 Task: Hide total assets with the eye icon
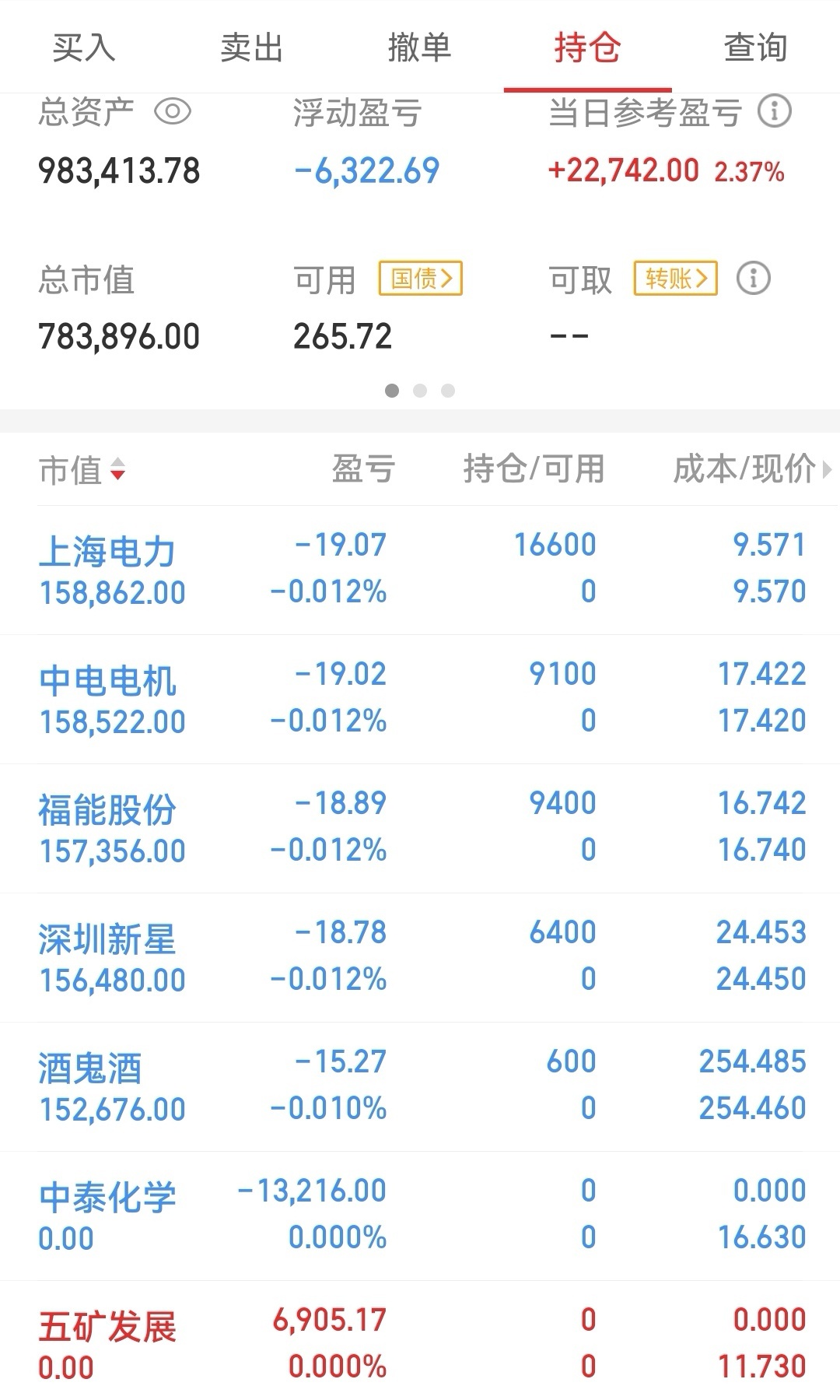173,112
